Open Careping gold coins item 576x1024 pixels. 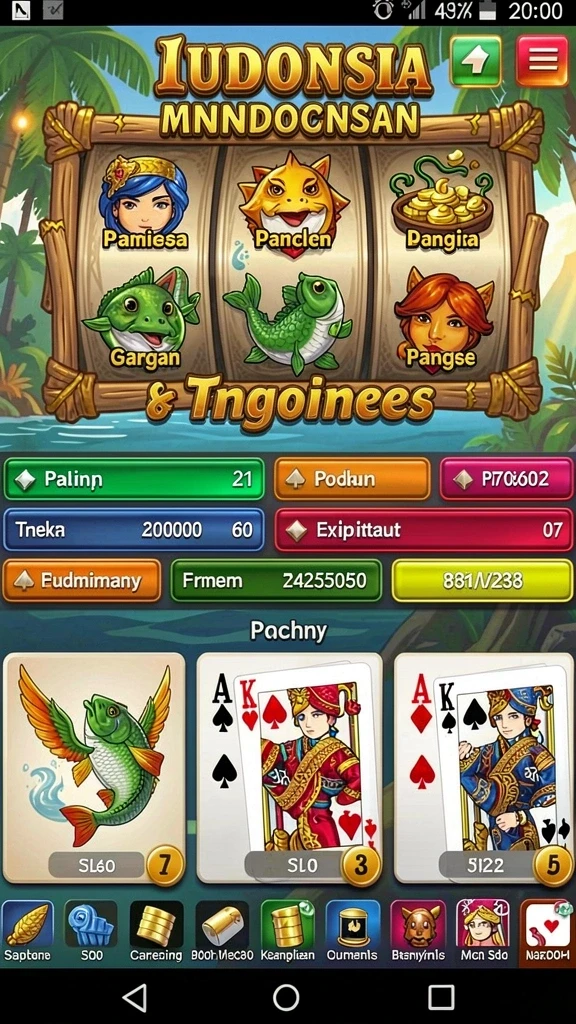click(156, 931)
